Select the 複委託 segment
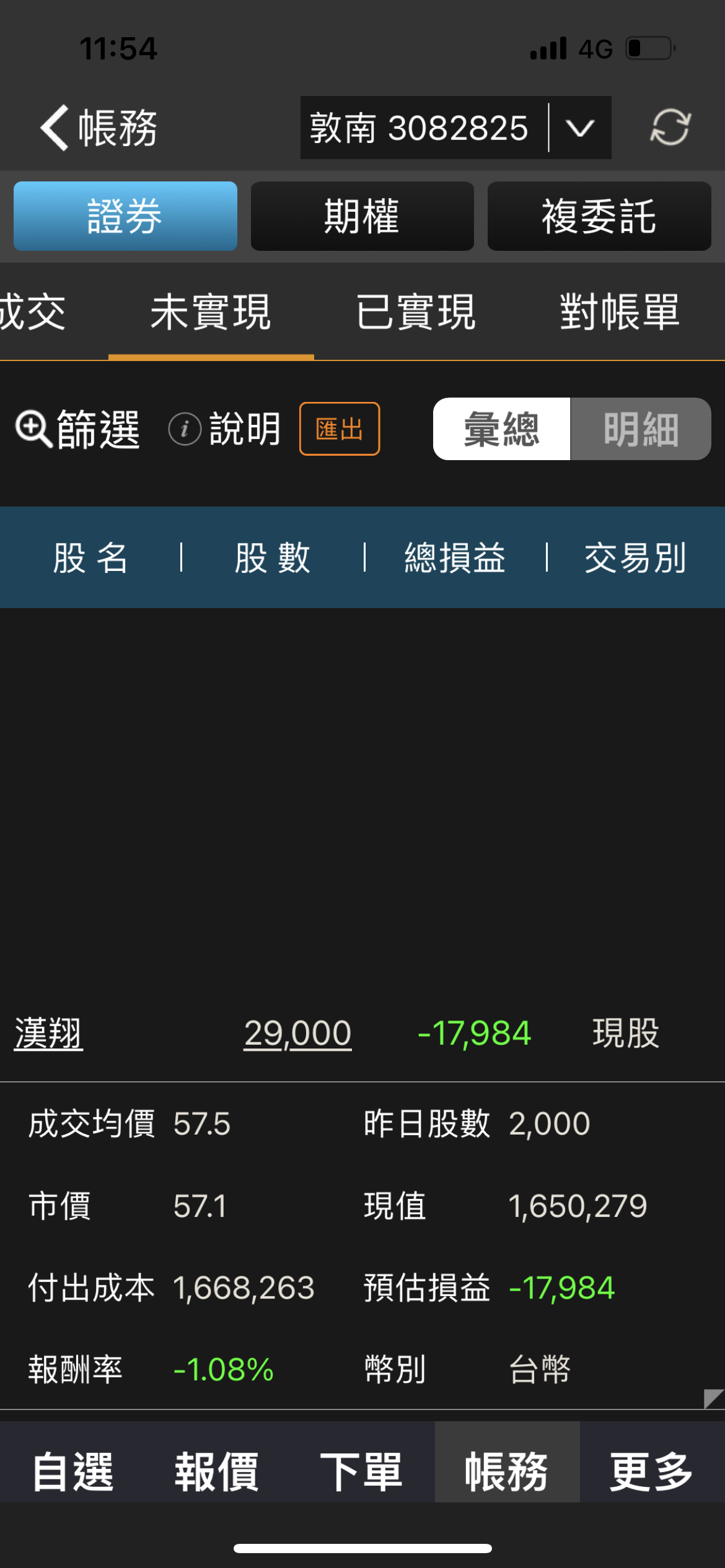 pyautogui.click(x=598, y=216)
